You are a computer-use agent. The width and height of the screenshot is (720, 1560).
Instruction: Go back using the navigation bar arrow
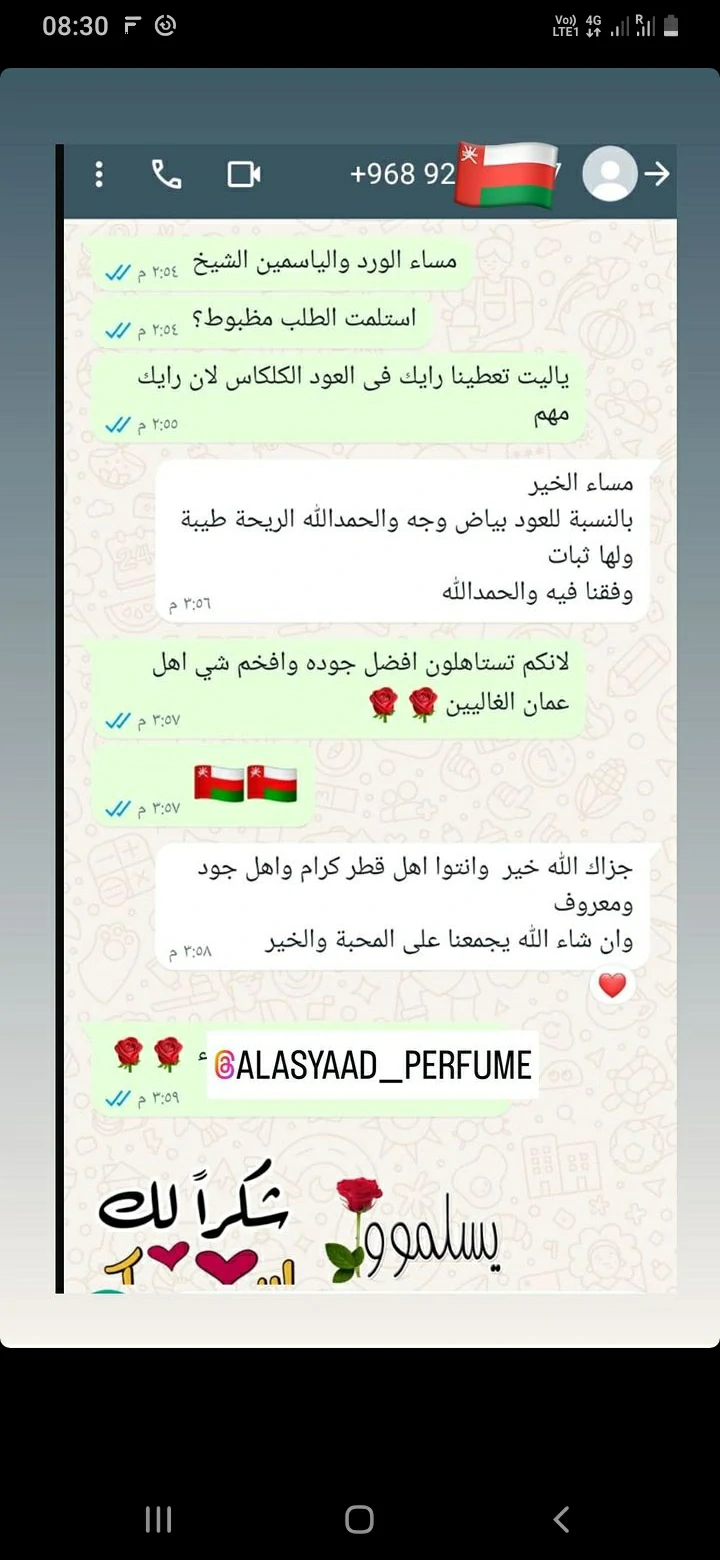[x=561, y=1519]
